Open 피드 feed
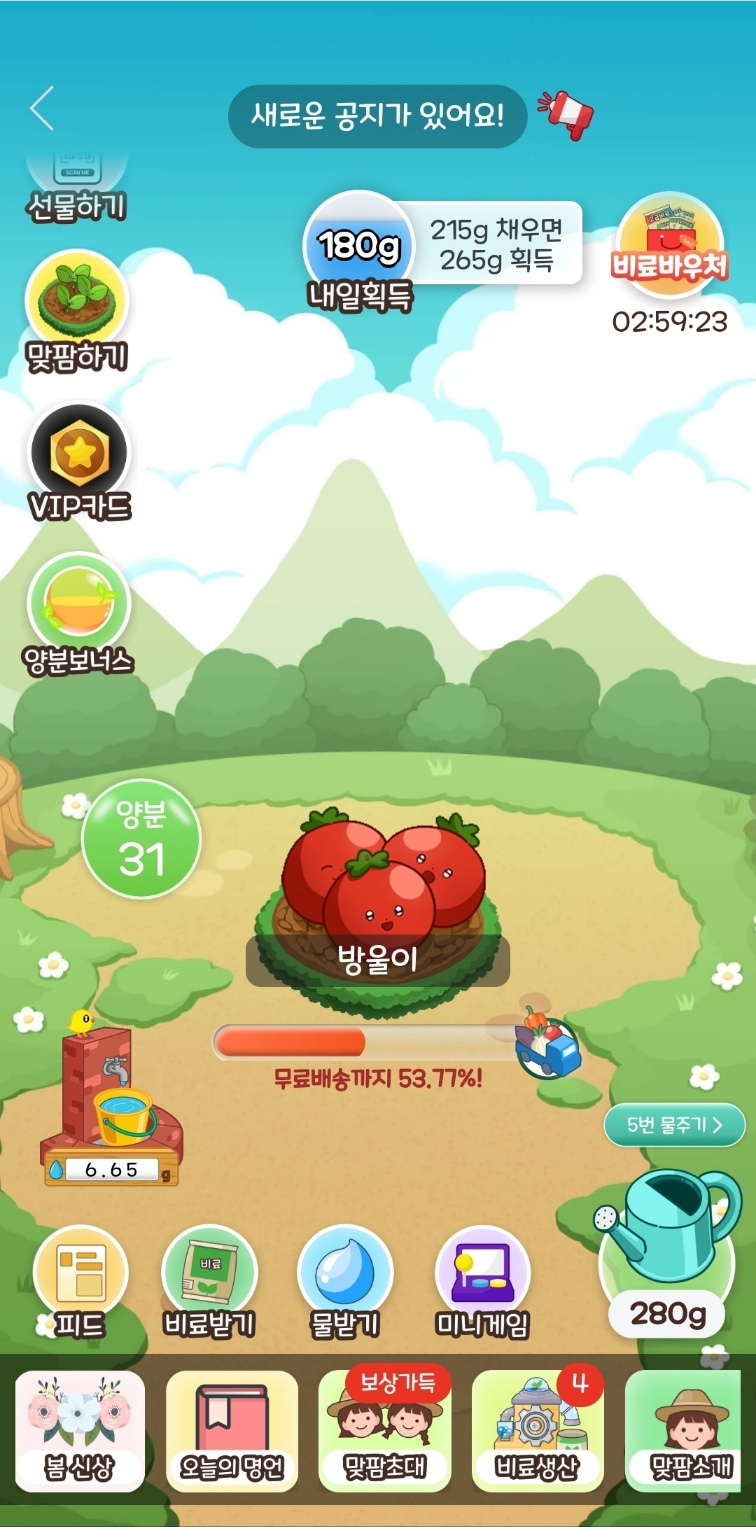This screenshot has height=1527, width=756. click(x=80, y=1275)
